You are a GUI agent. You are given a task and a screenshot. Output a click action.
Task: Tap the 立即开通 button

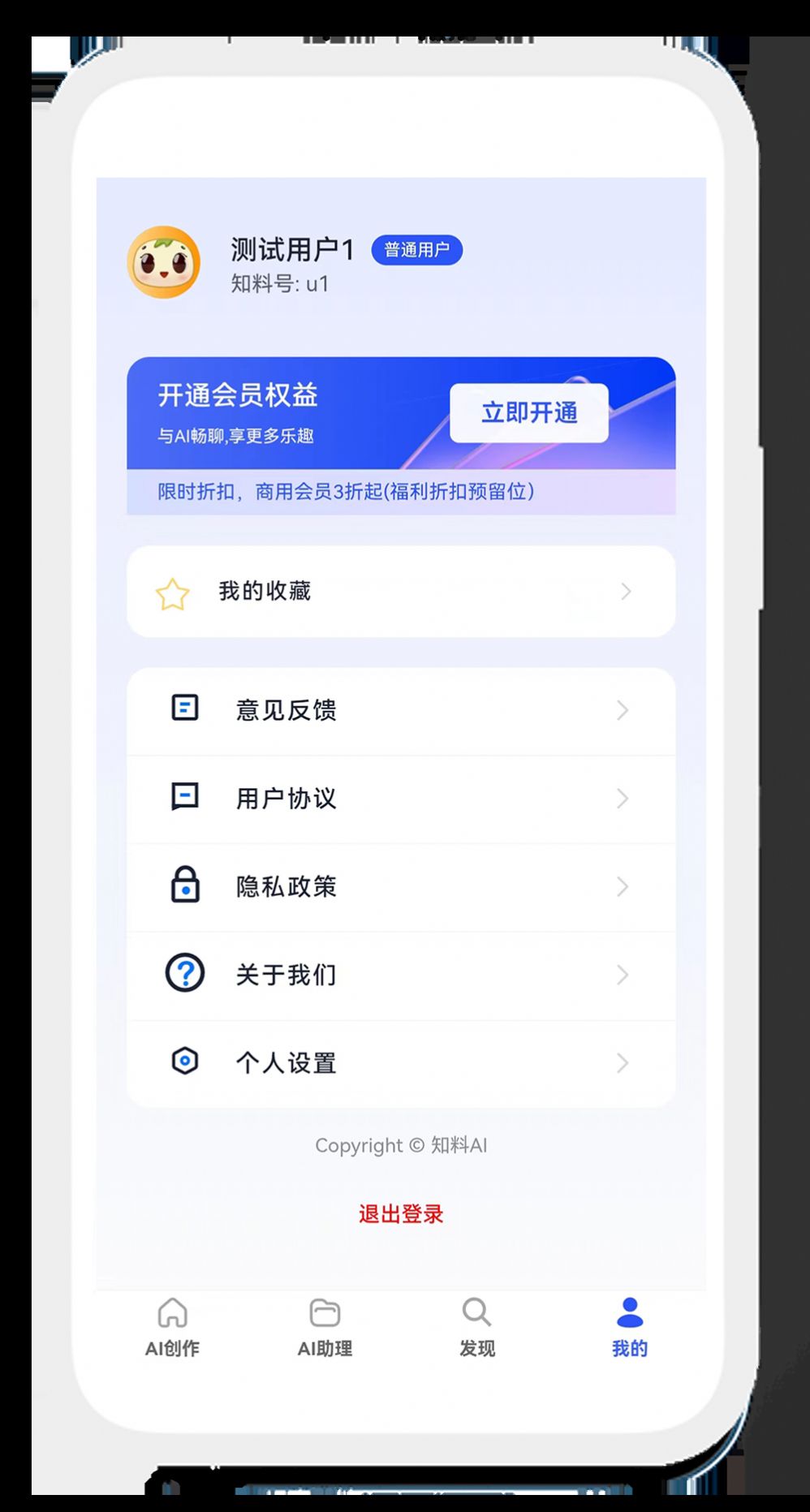point(529,413)
